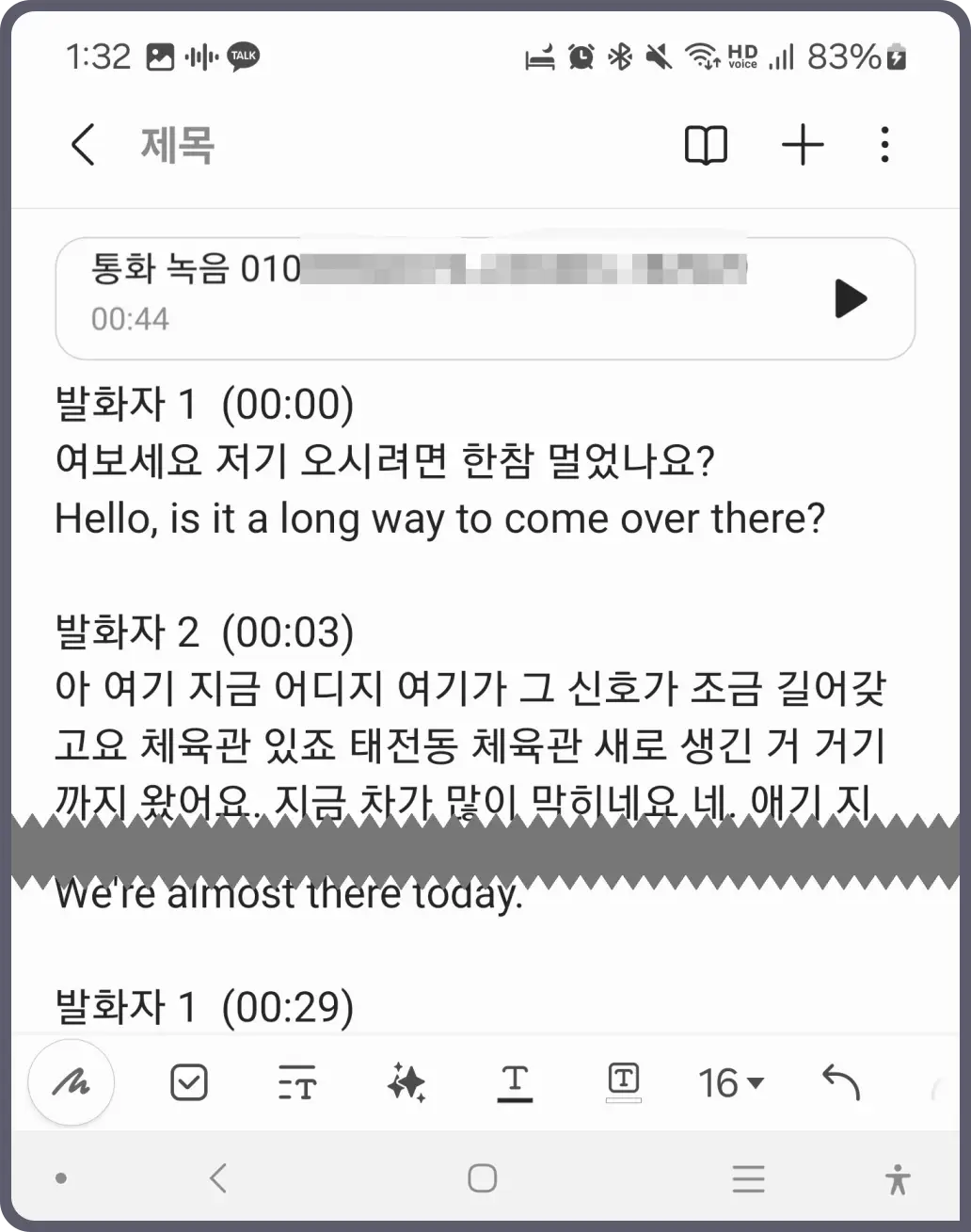Viewport: 971px width, 1232px height.
Task: Select the handwriting pen tool
Action: click(x=72, y=1082)
